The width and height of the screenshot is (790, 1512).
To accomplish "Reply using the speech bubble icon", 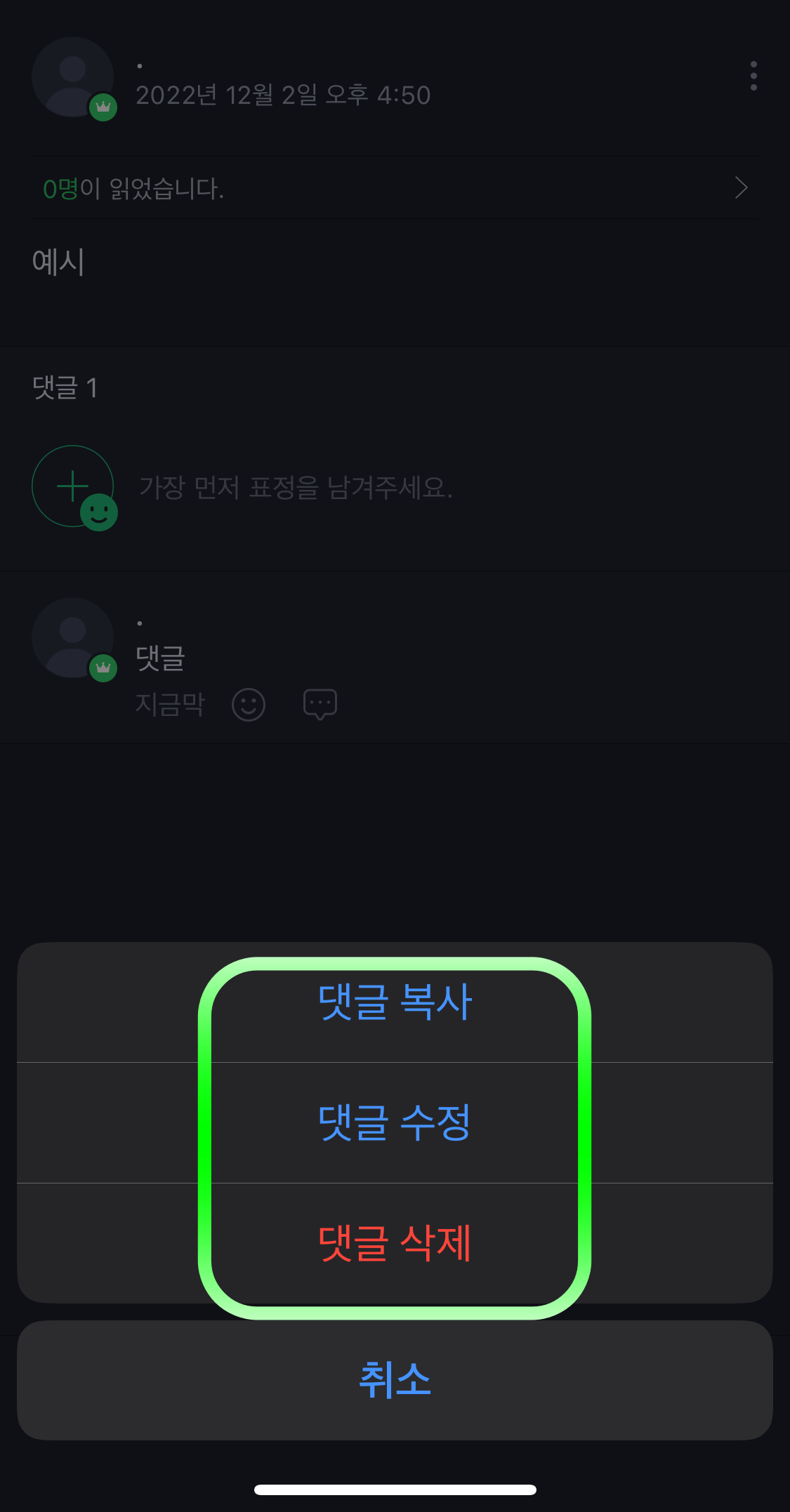I will 320,703.
